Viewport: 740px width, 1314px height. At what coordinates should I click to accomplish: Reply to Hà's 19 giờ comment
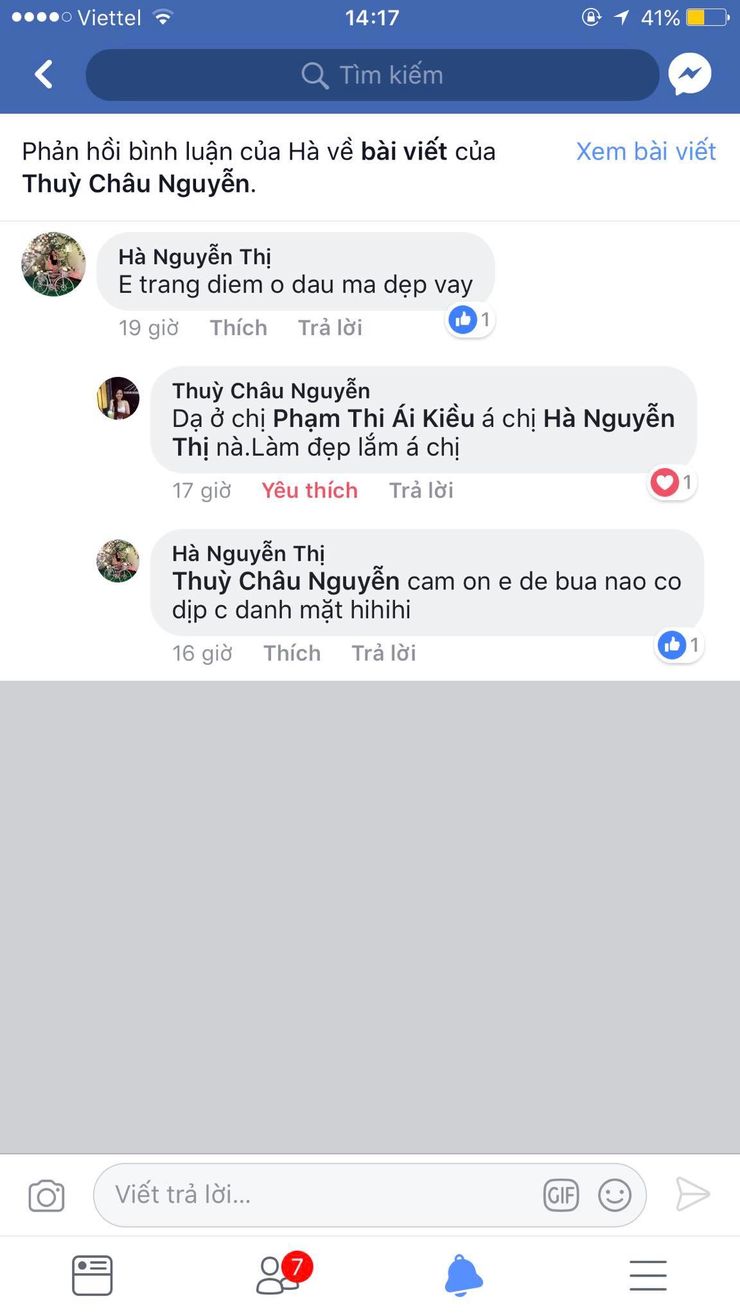click(x=330, y=327)
